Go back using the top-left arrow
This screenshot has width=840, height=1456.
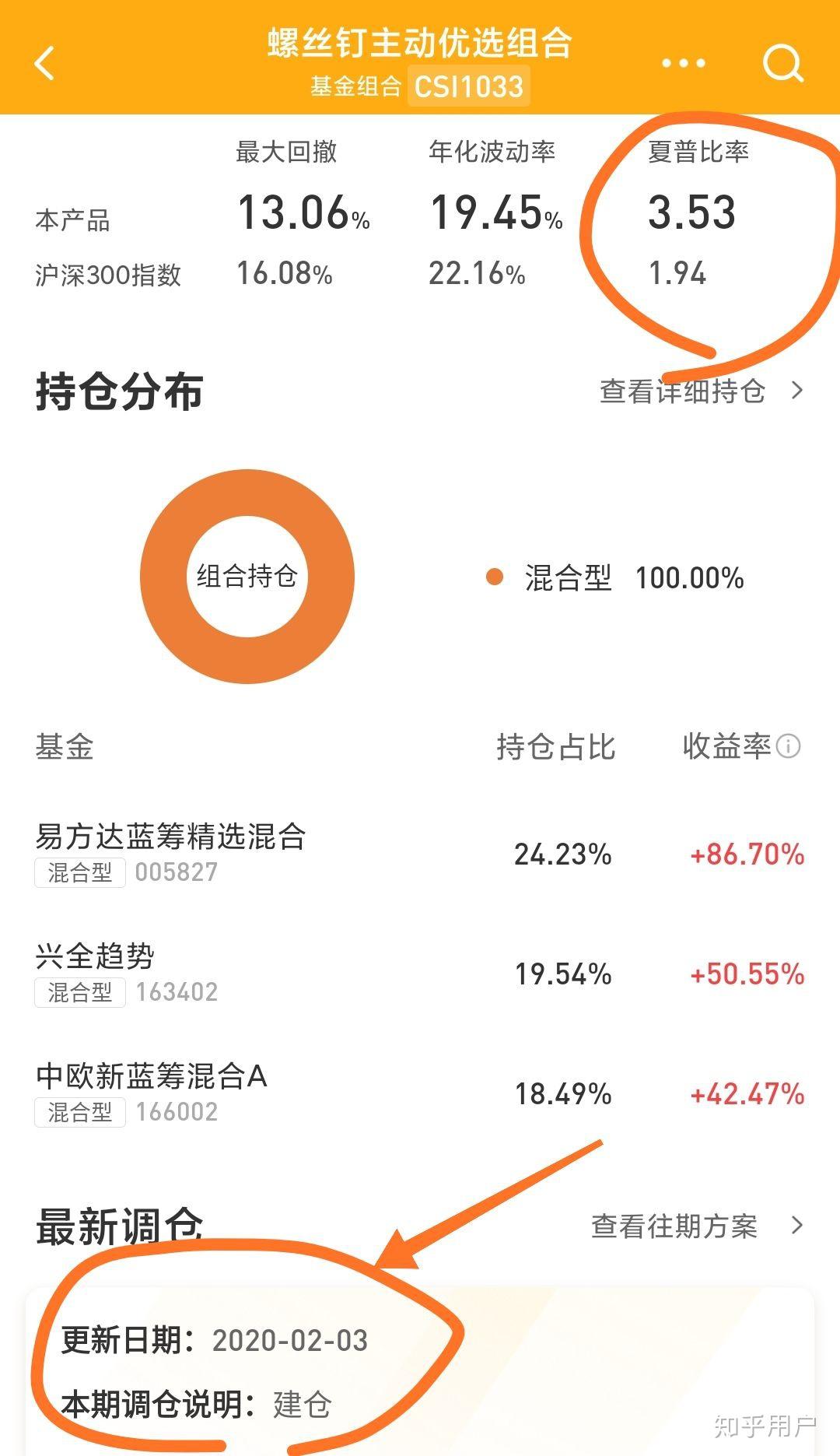[45, 63]
